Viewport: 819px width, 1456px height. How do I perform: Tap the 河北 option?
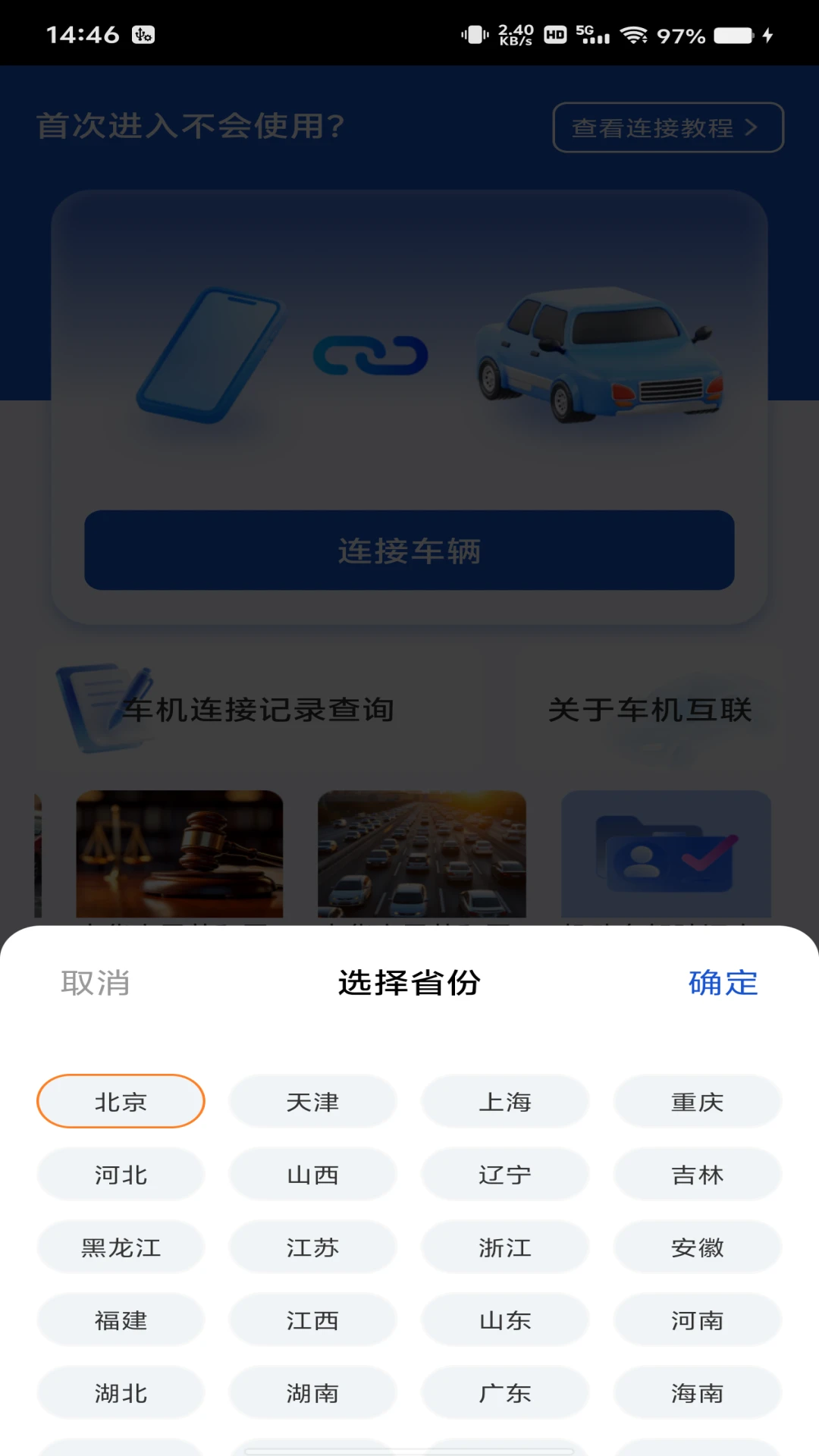pos(121,1174)
